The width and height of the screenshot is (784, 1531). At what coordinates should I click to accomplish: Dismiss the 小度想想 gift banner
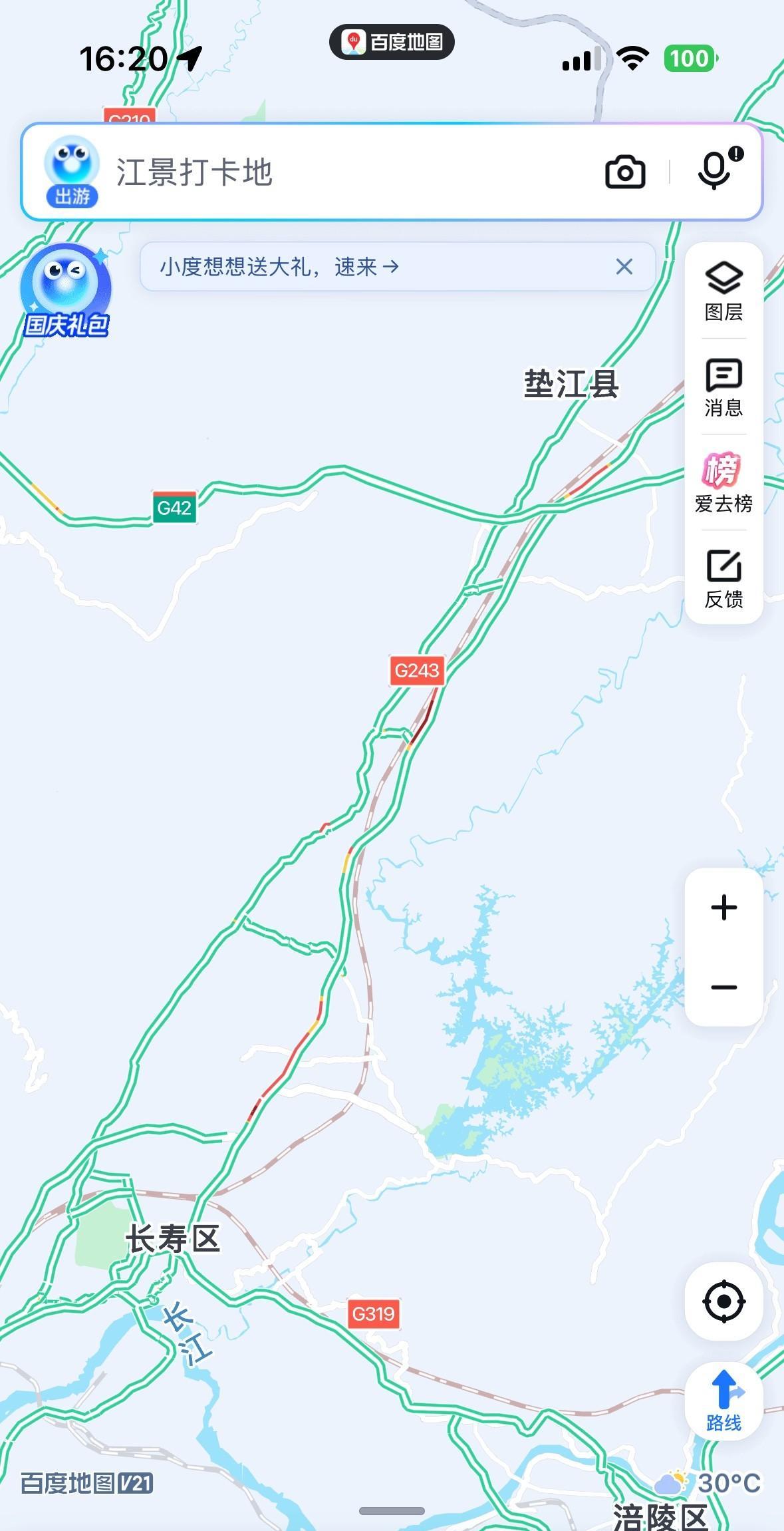coord(624,267)
